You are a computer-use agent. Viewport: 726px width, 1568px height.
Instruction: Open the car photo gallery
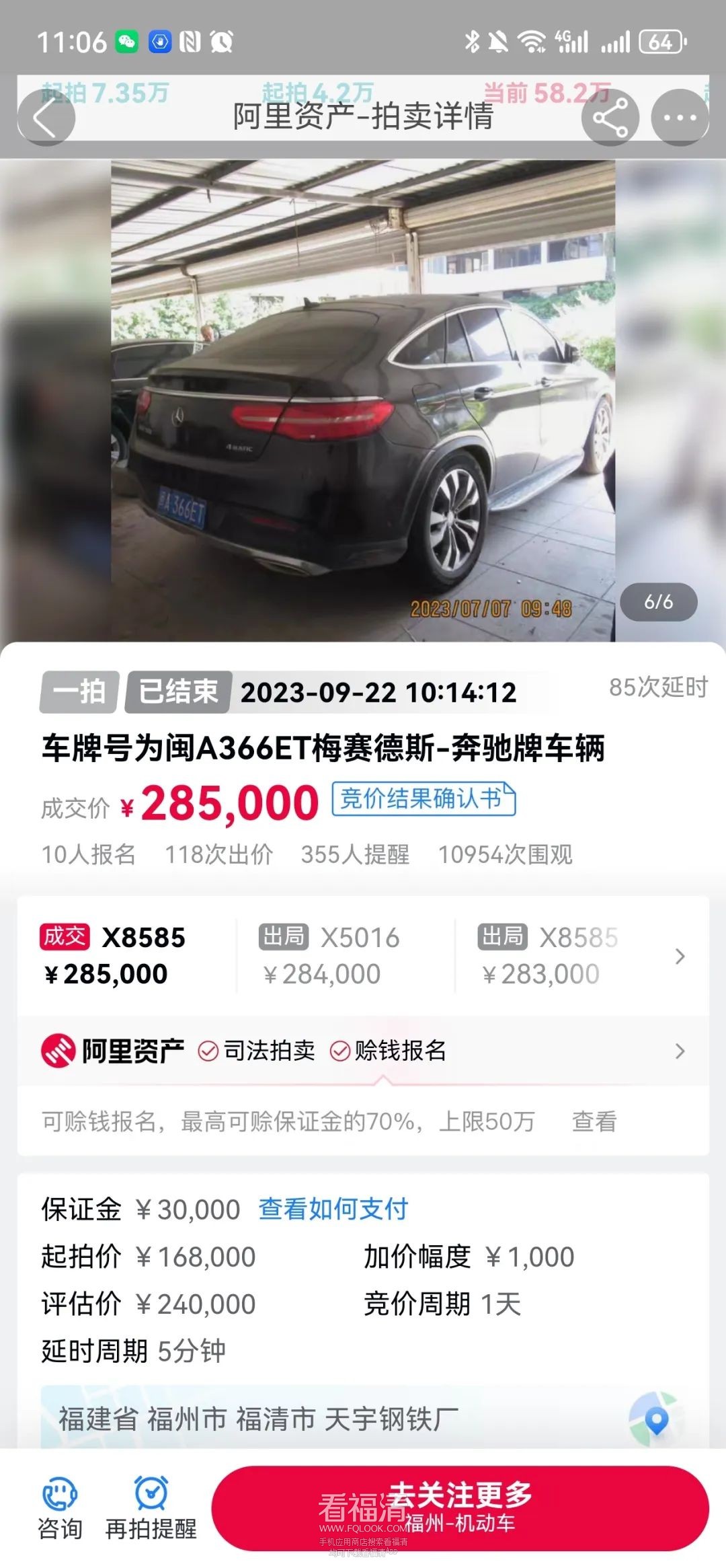coord(363,400)
